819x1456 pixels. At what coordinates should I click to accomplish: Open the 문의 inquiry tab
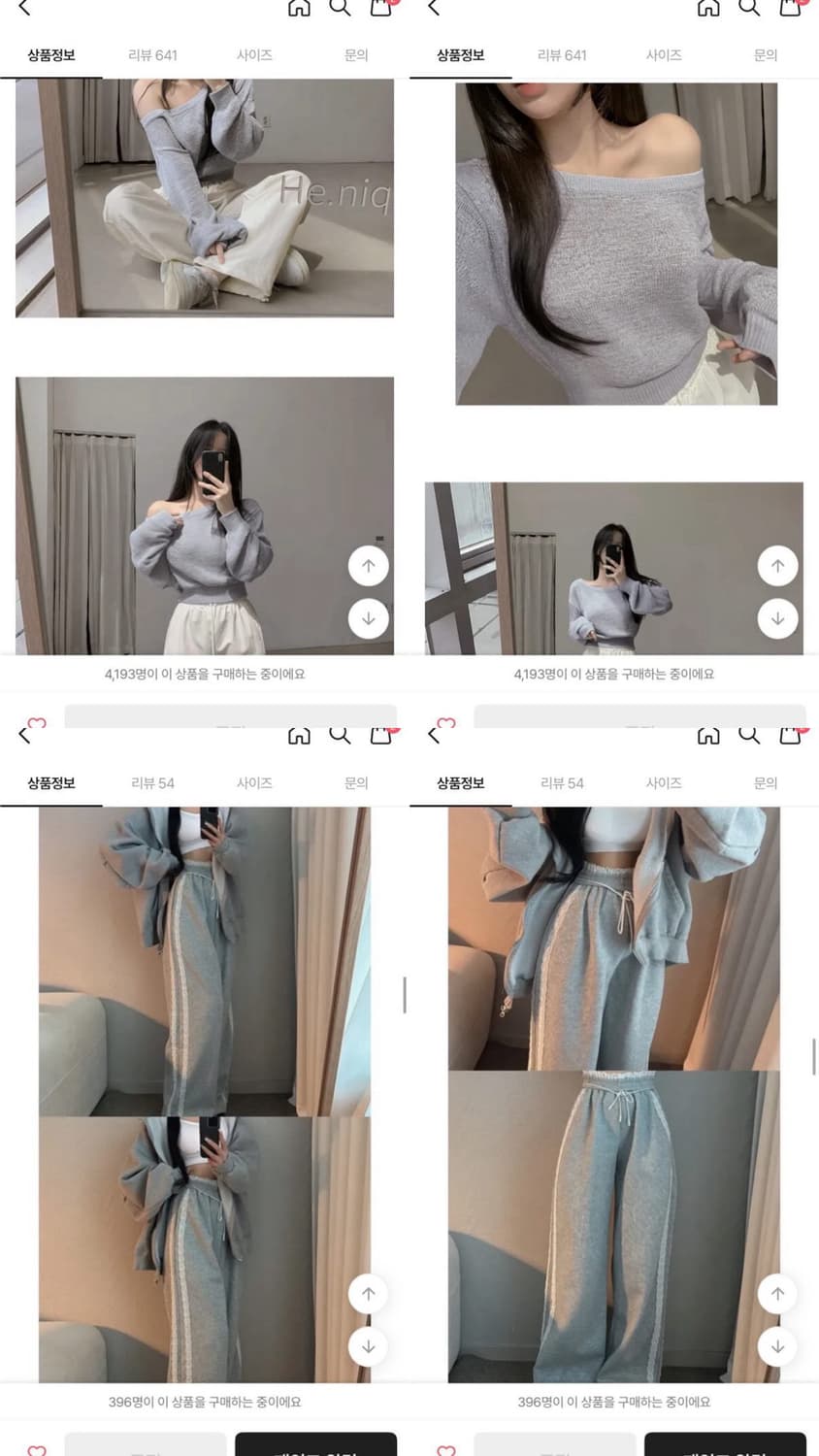355,55
